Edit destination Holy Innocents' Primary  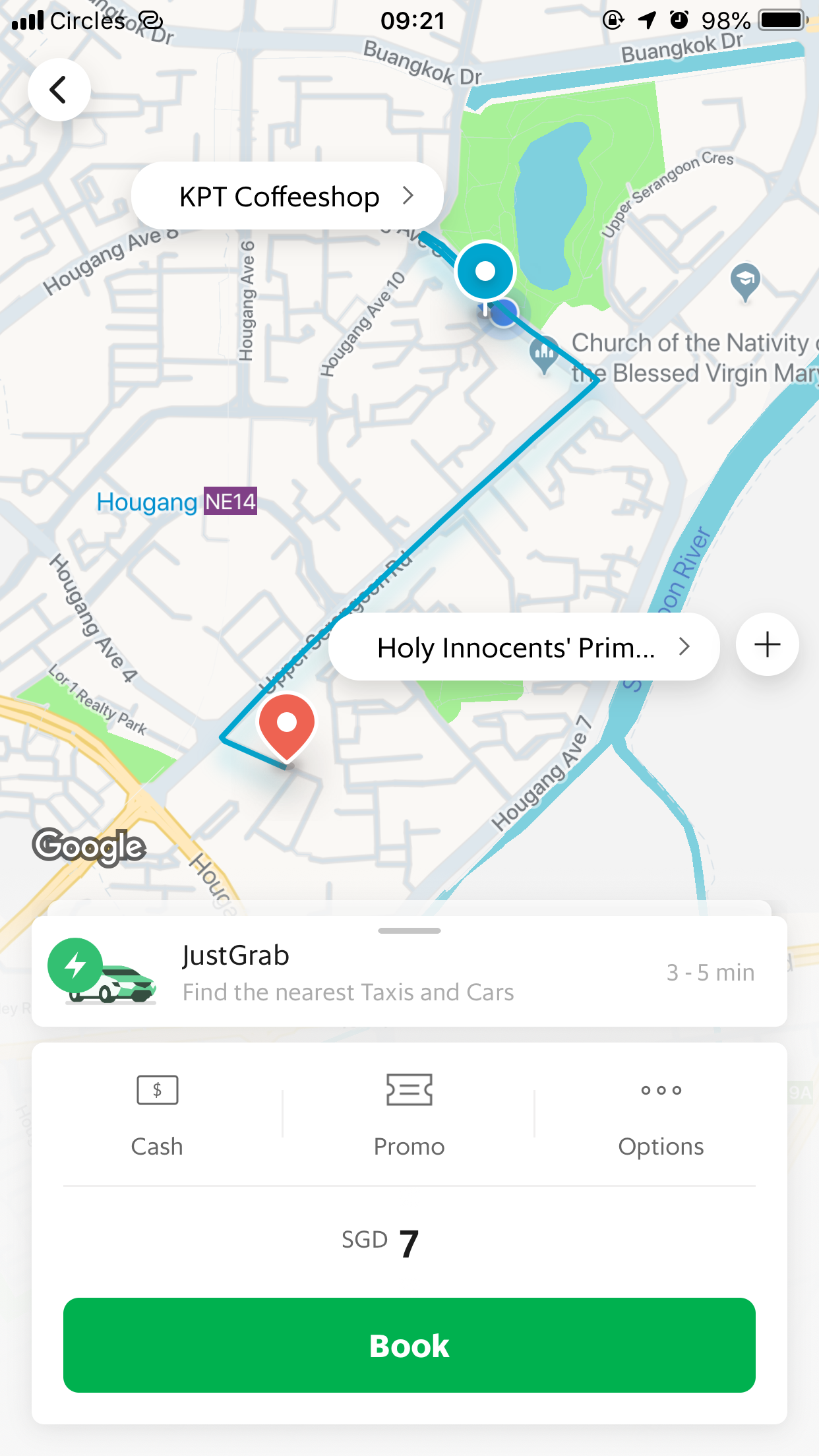(524, 647)
